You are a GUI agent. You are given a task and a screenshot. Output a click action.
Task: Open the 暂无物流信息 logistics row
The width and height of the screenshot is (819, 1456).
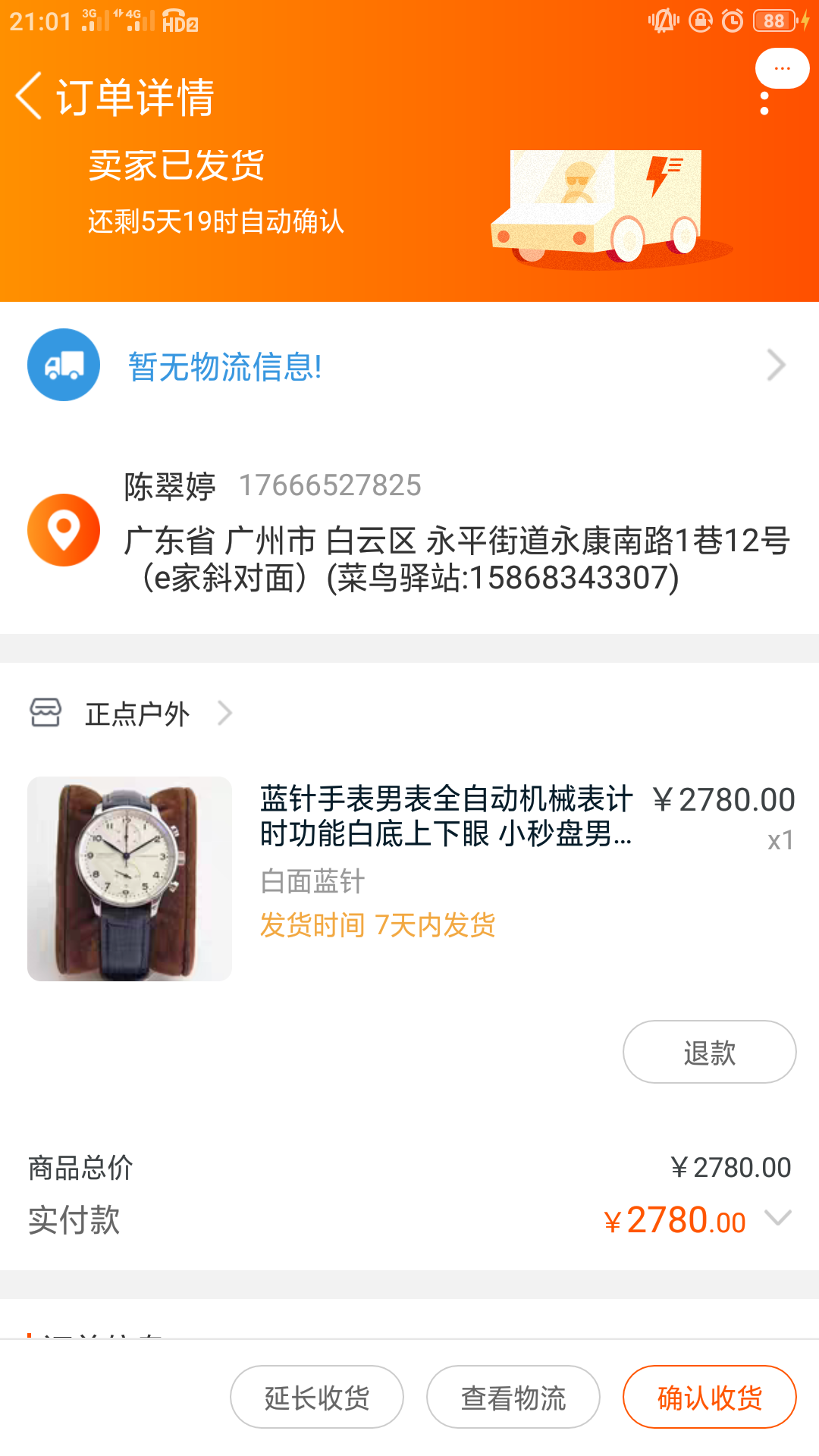(x=409, y=366)
